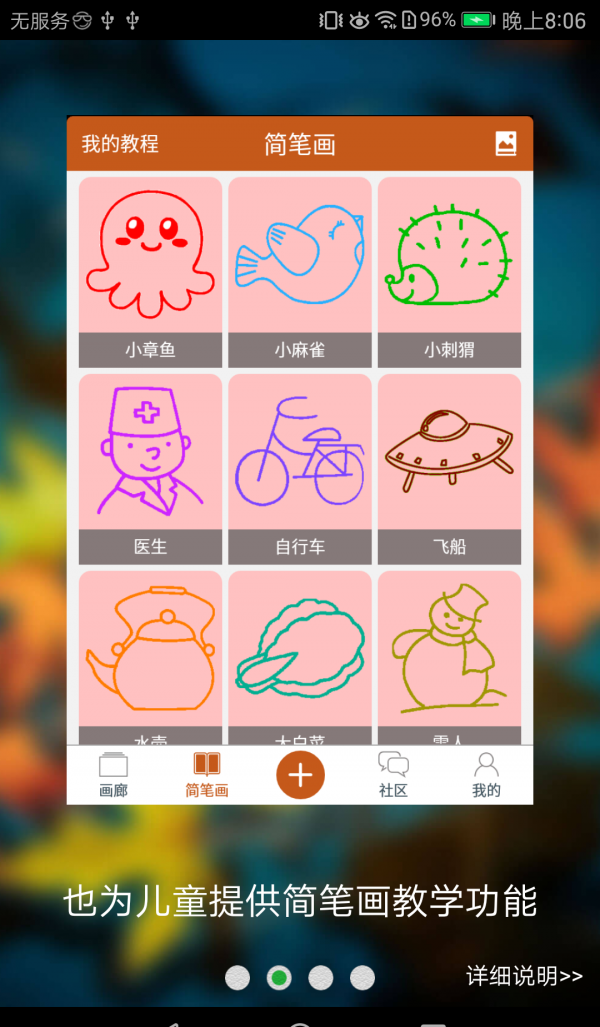Screen dimensions: 600x1027
Task: Go to the last intro page dot
Action: click(363, 977)
